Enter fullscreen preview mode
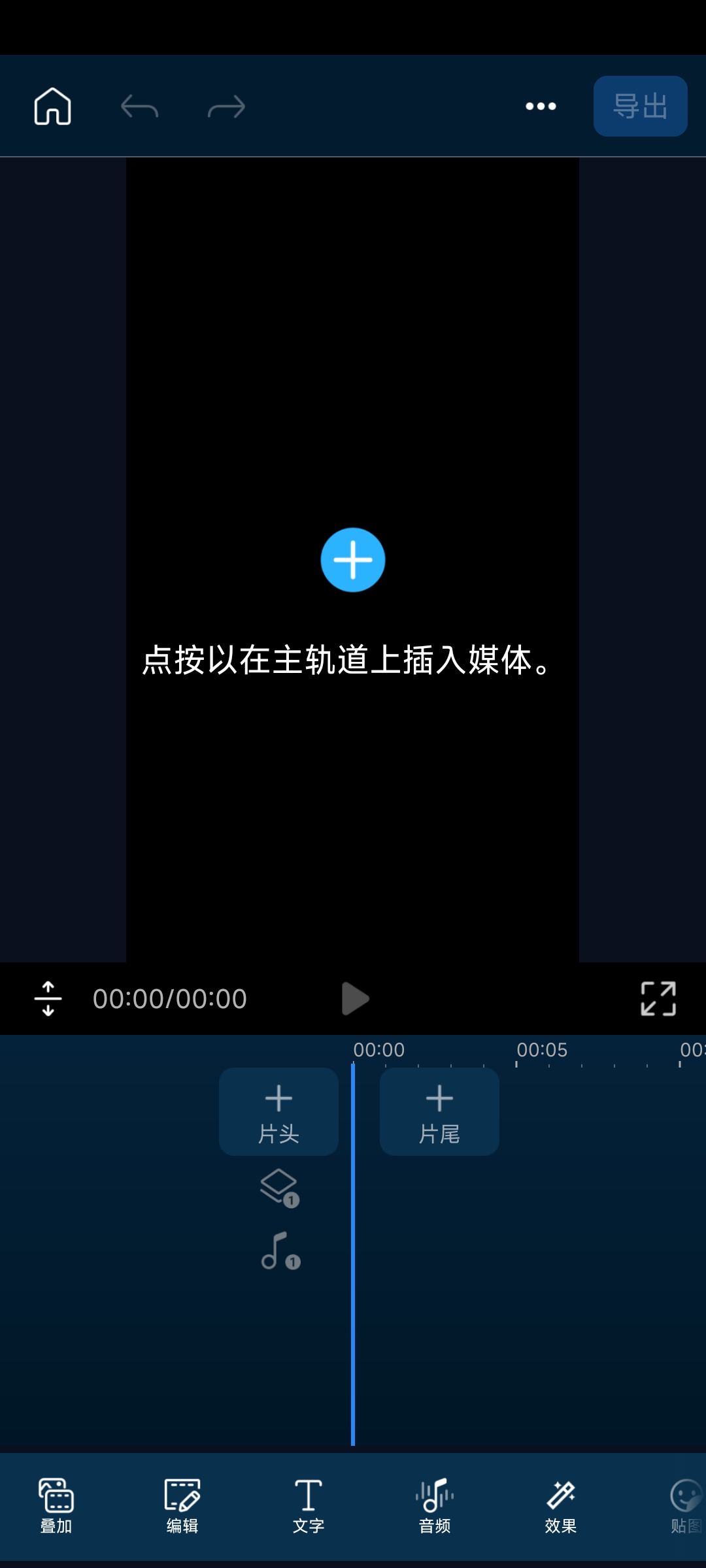The image size is (706, 1568). point(658,998)
